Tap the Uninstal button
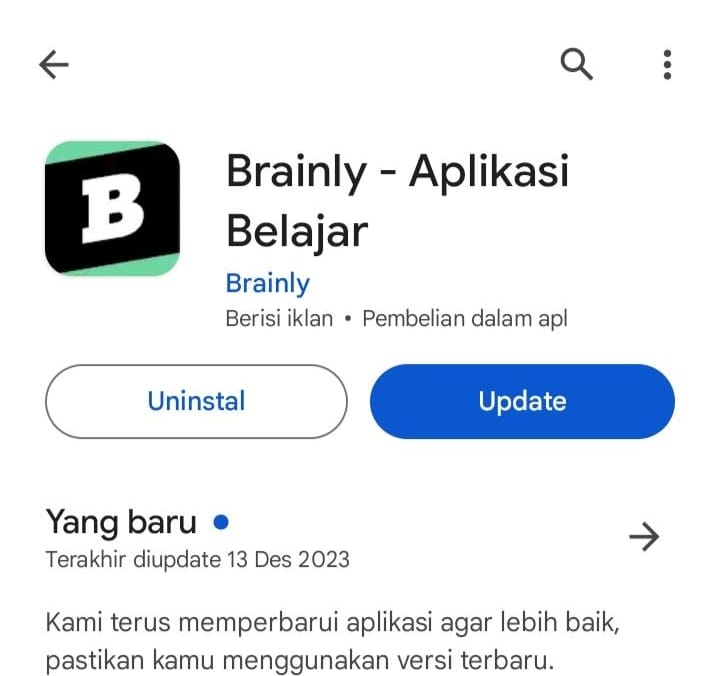 point(197,401)
